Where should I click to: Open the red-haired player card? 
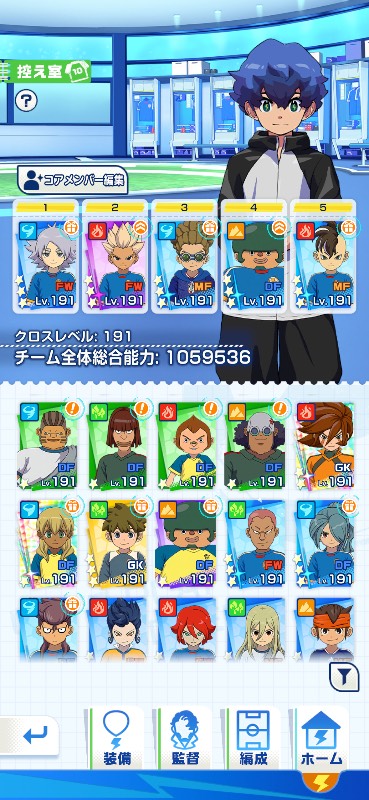pyautogui.click(x=186, y=629)
